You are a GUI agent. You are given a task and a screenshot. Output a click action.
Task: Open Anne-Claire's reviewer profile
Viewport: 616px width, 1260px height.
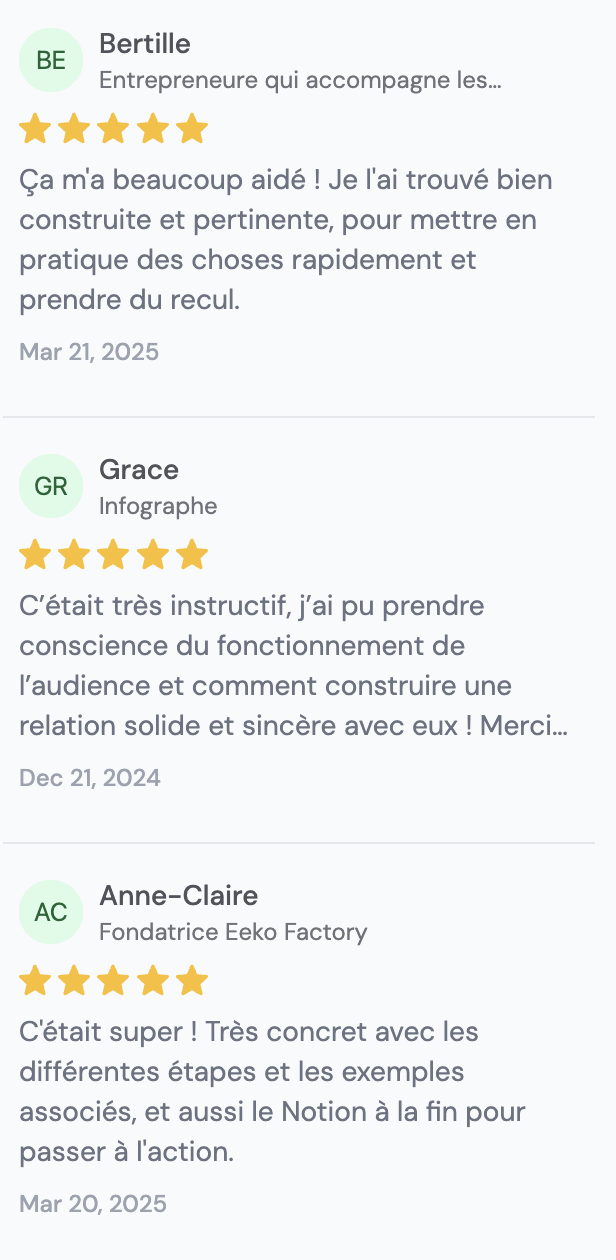(x=178, y=895)
